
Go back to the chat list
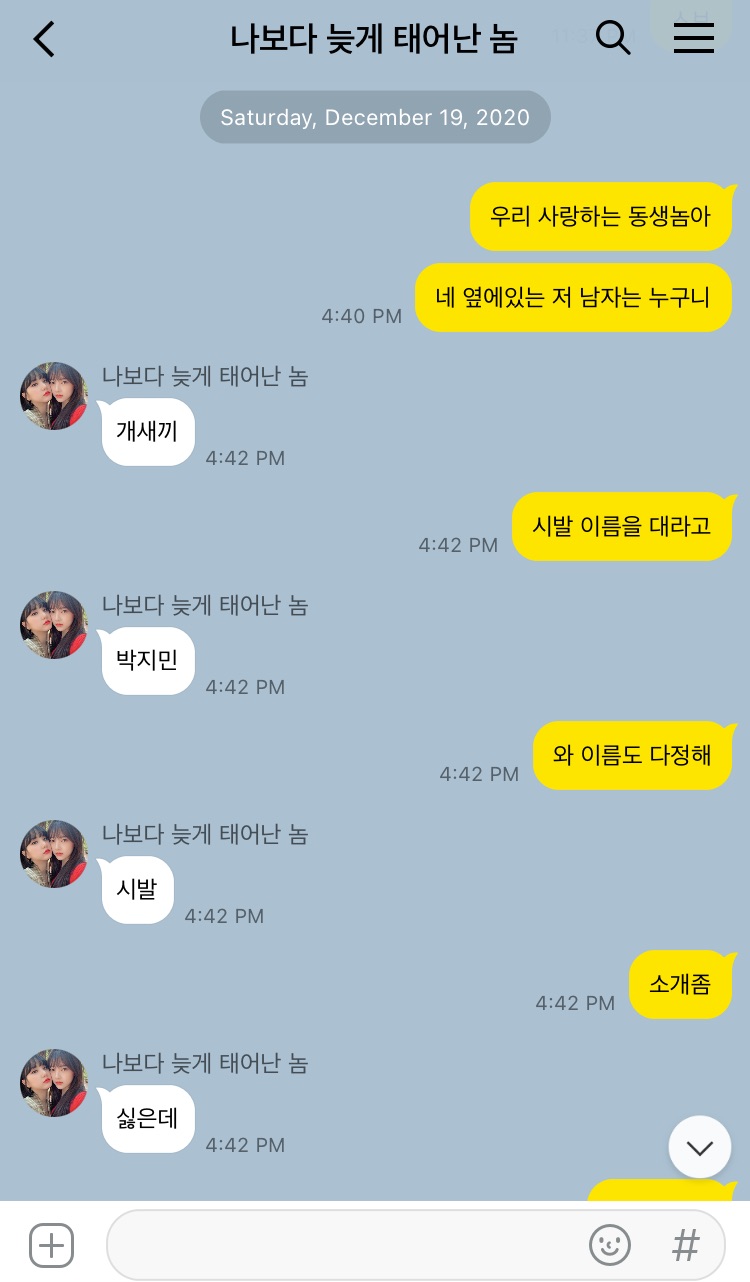tap(44, 39)
